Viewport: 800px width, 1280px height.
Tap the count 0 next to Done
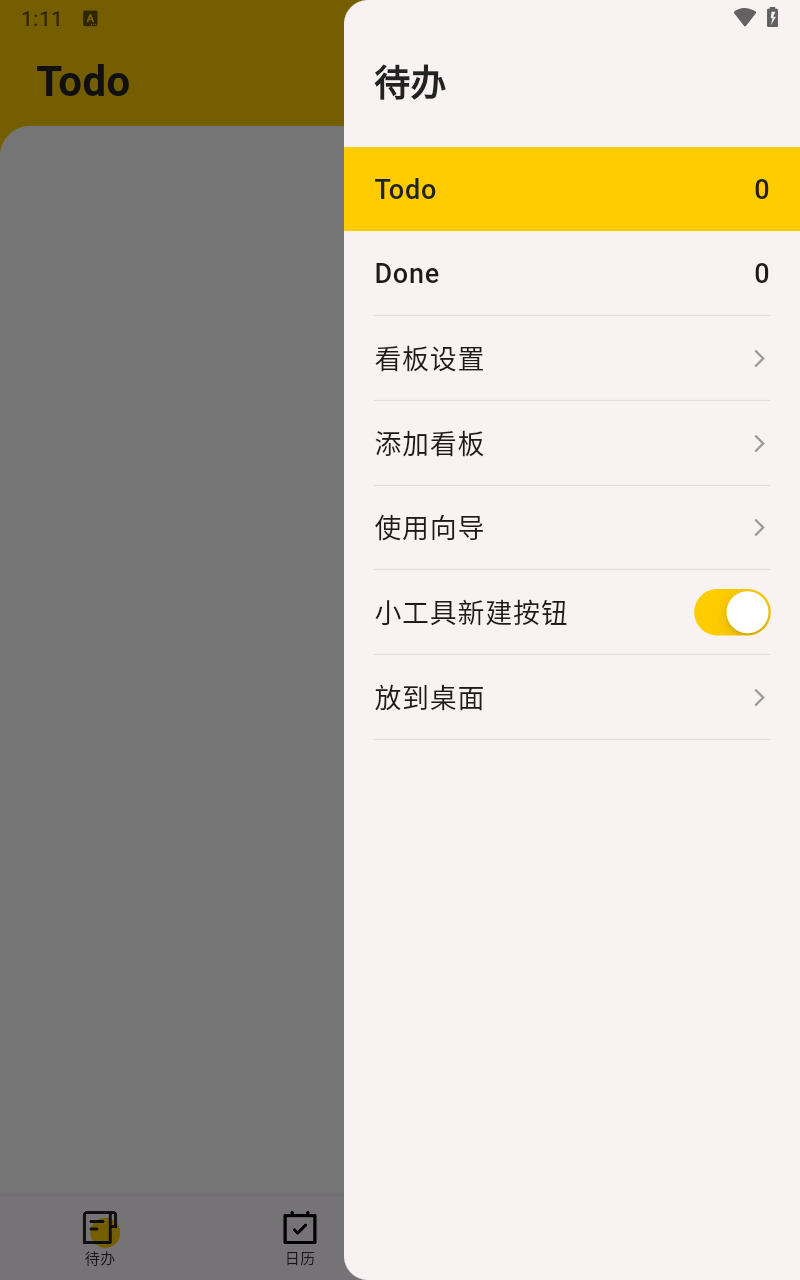[762, 273]
